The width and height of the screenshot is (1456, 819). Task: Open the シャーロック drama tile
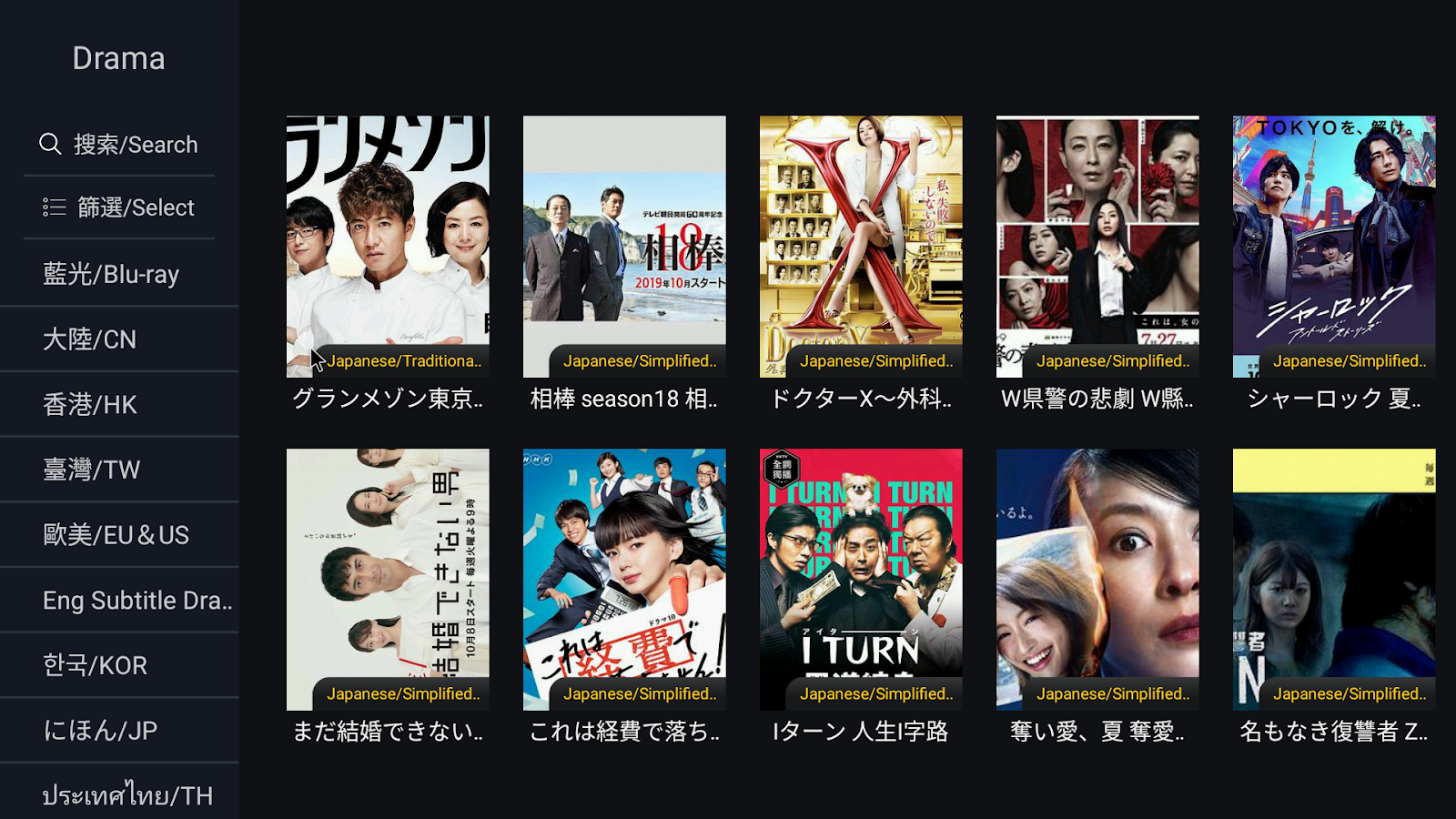pyautogui.click(x=1334, y=246)
